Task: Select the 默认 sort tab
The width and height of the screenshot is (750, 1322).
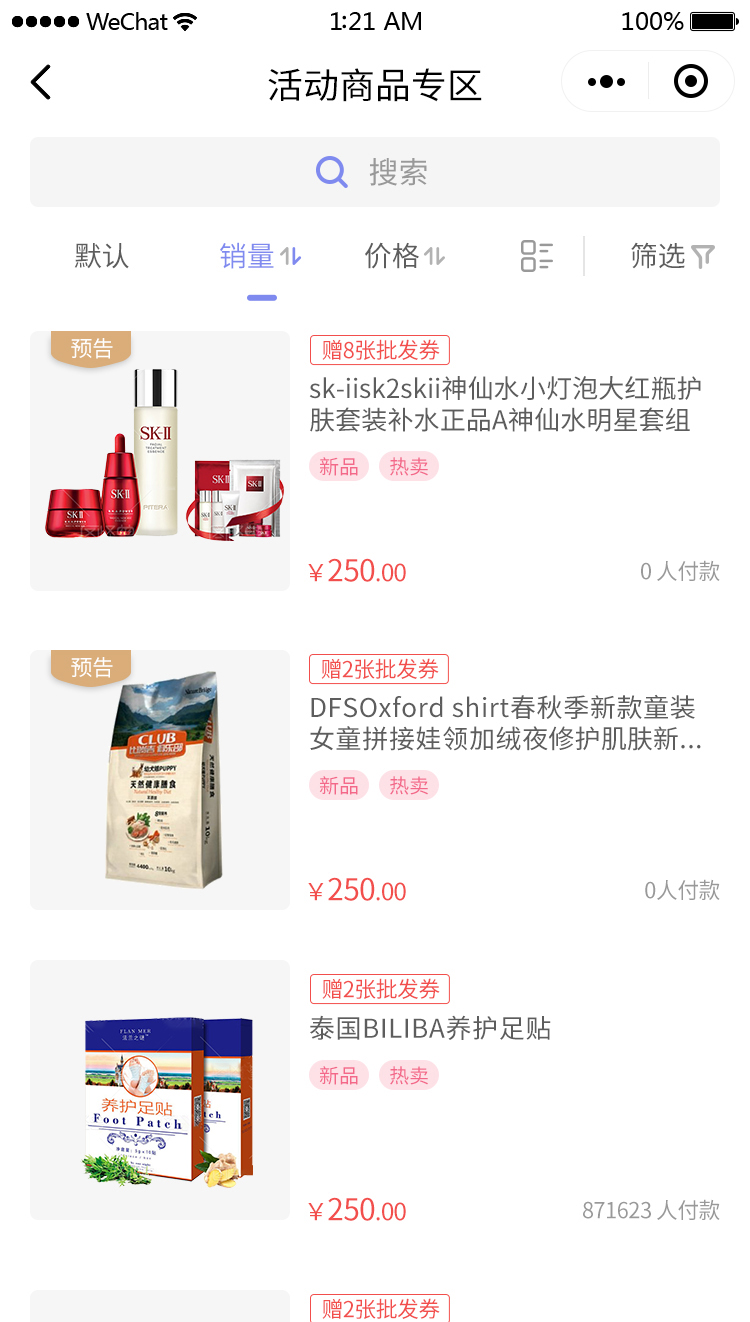Action: tap(102, 256)
